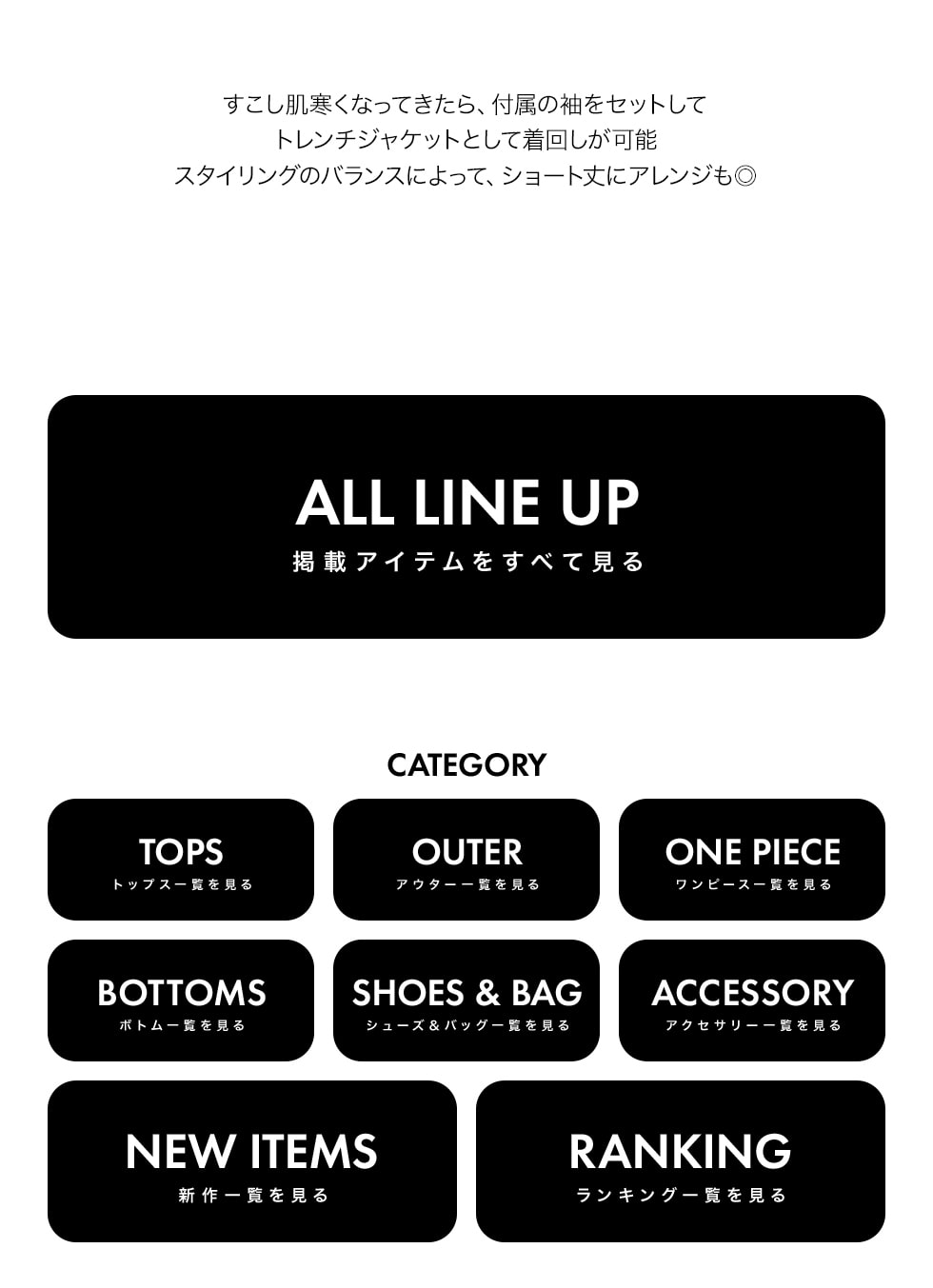The image size is (933, 1288).
Task: Open the TOPS category
Action: 181,860
